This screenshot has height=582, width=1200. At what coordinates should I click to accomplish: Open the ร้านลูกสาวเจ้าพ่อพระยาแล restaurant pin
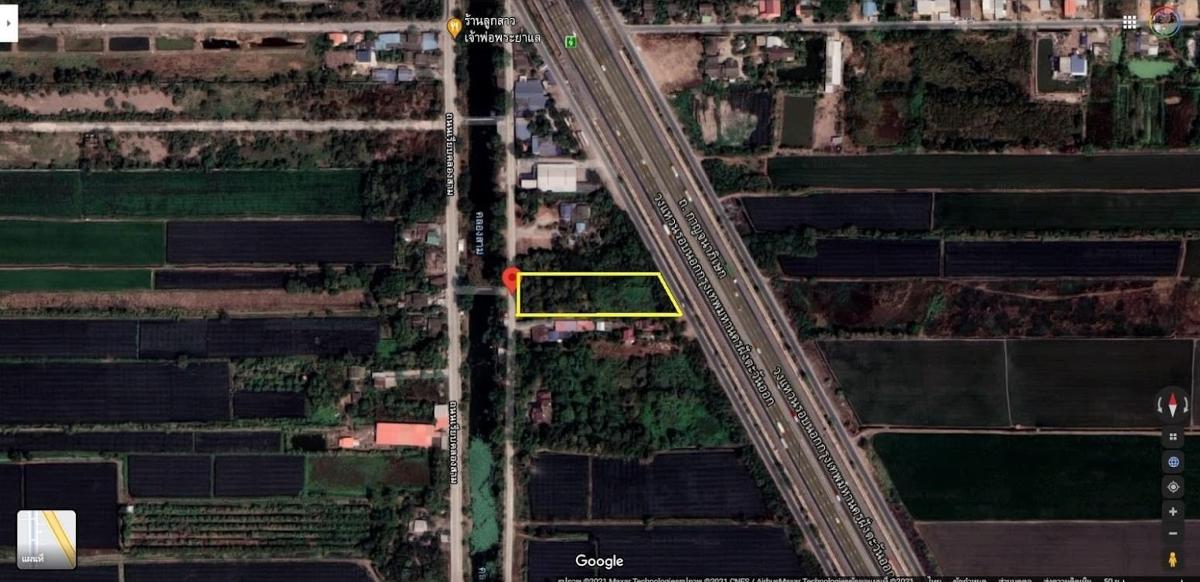[454, 27]
